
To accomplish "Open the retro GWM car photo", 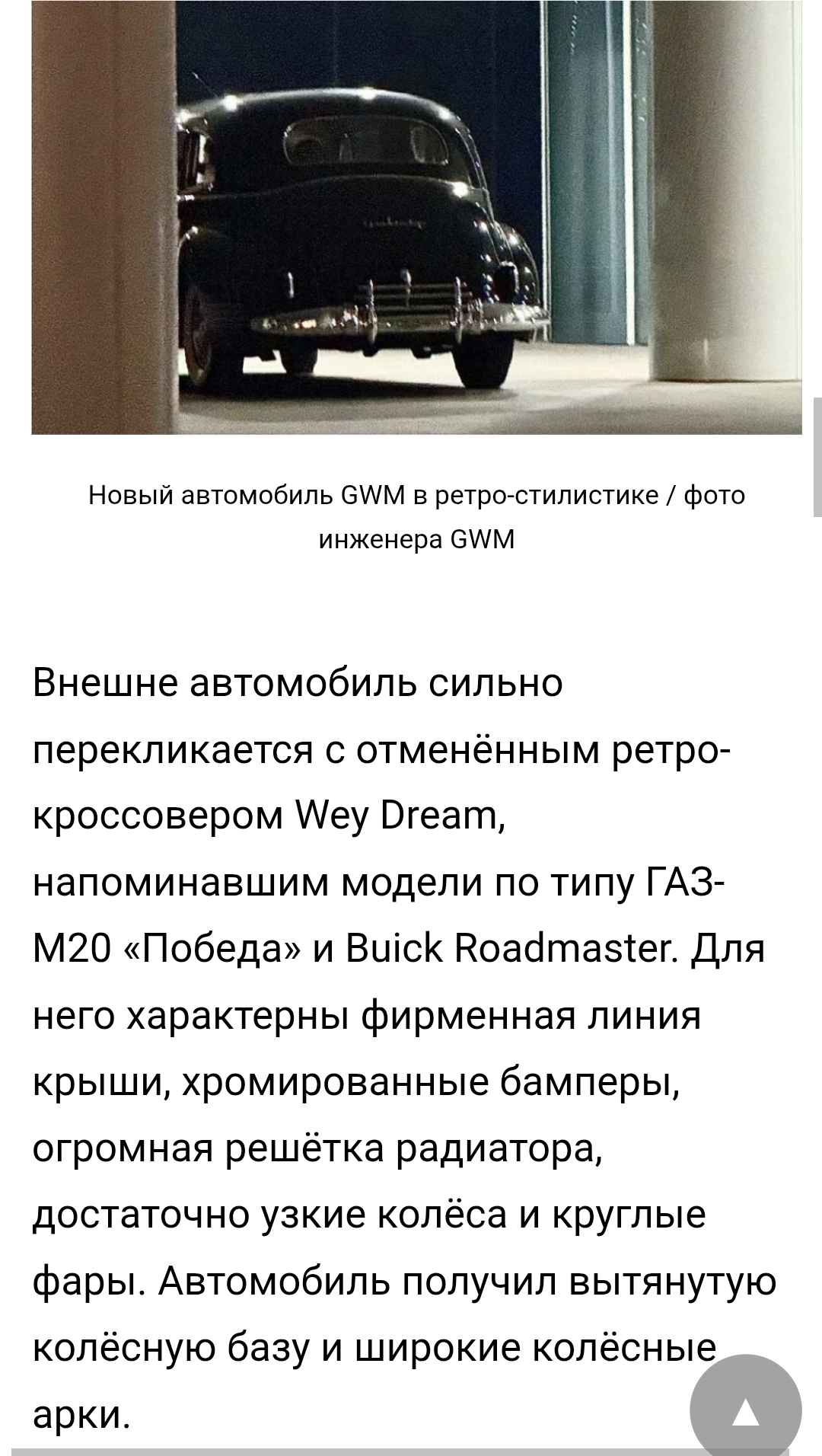I will tap(416, 217).
